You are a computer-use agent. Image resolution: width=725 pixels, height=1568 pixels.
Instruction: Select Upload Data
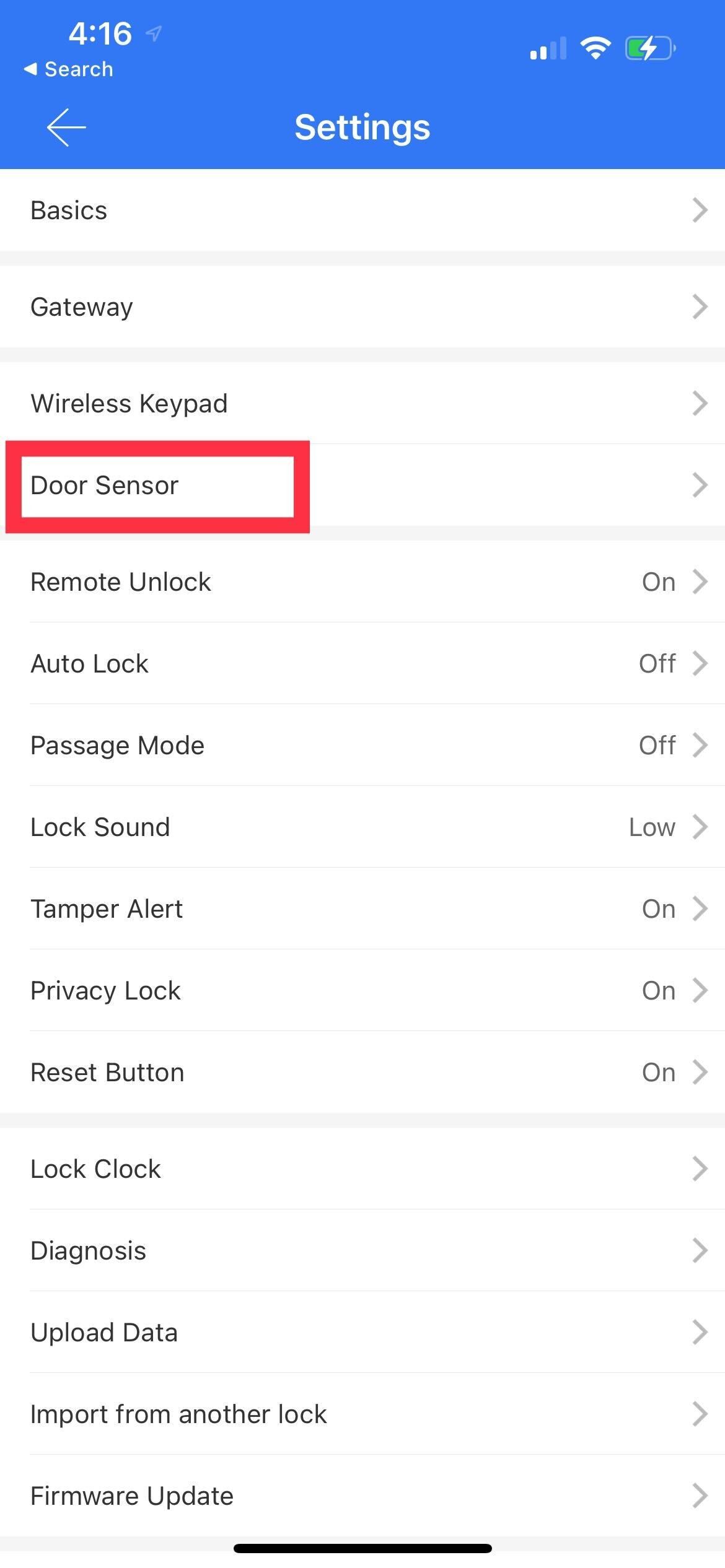(x=362, y=1332)
